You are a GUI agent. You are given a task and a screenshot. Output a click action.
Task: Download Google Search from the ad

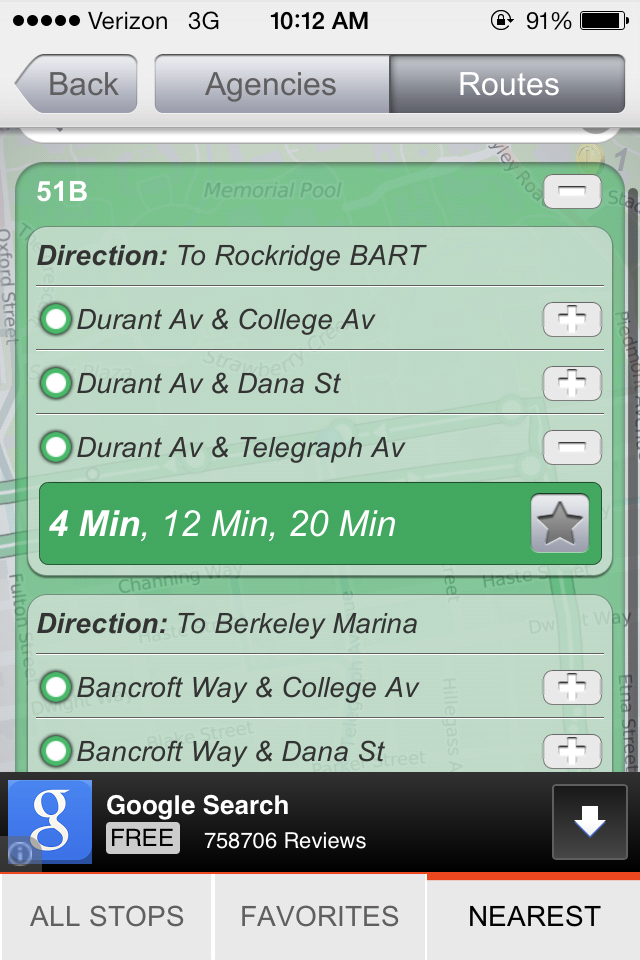click(589, 822)
